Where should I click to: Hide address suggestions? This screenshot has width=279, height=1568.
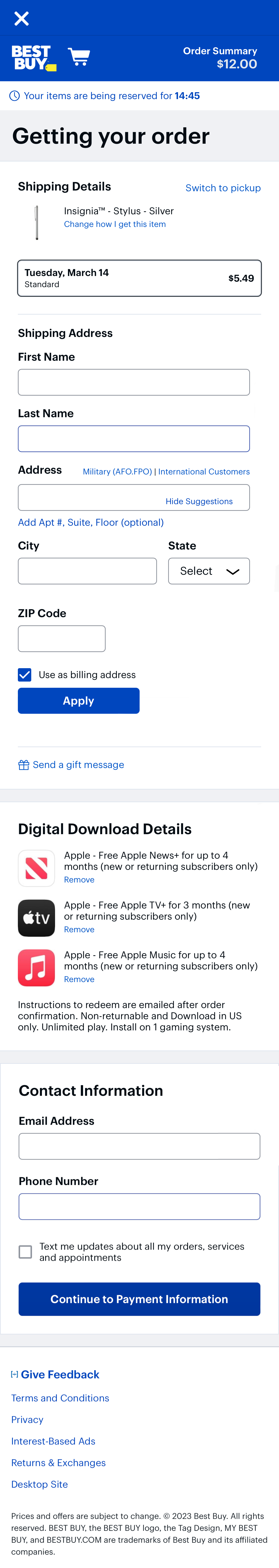pos(199,501)
